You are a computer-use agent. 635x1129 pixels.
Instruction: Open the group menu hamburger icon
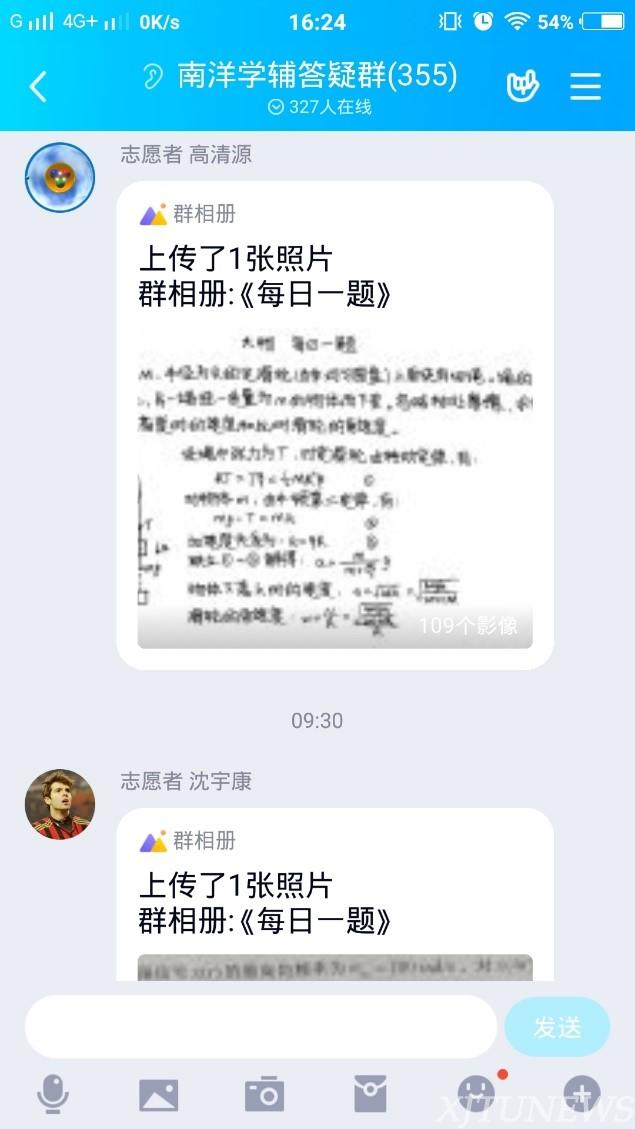pyautogui.click(x=585, y=87)
